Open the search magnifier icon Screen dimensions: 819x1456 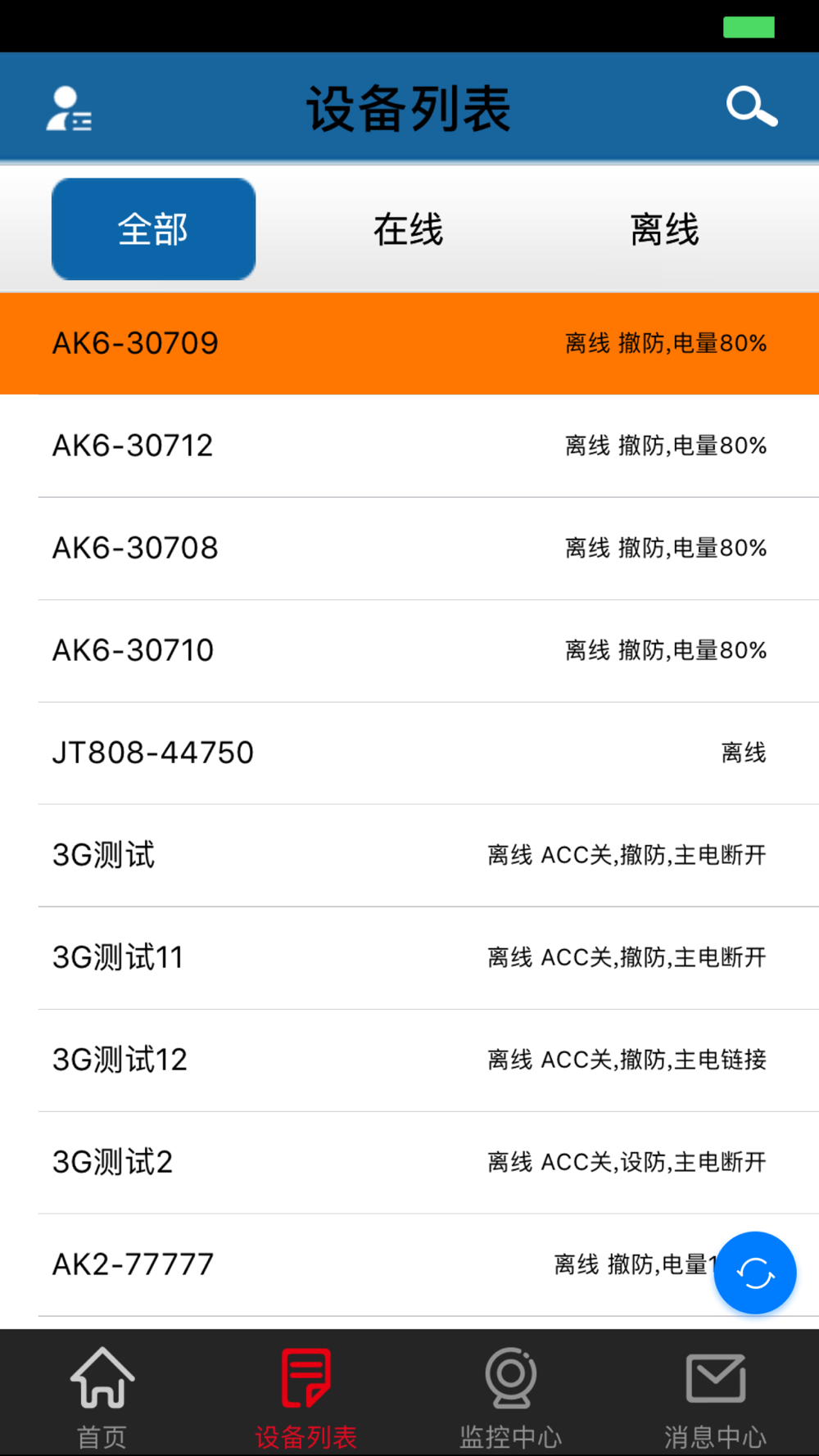coord(751,107)
